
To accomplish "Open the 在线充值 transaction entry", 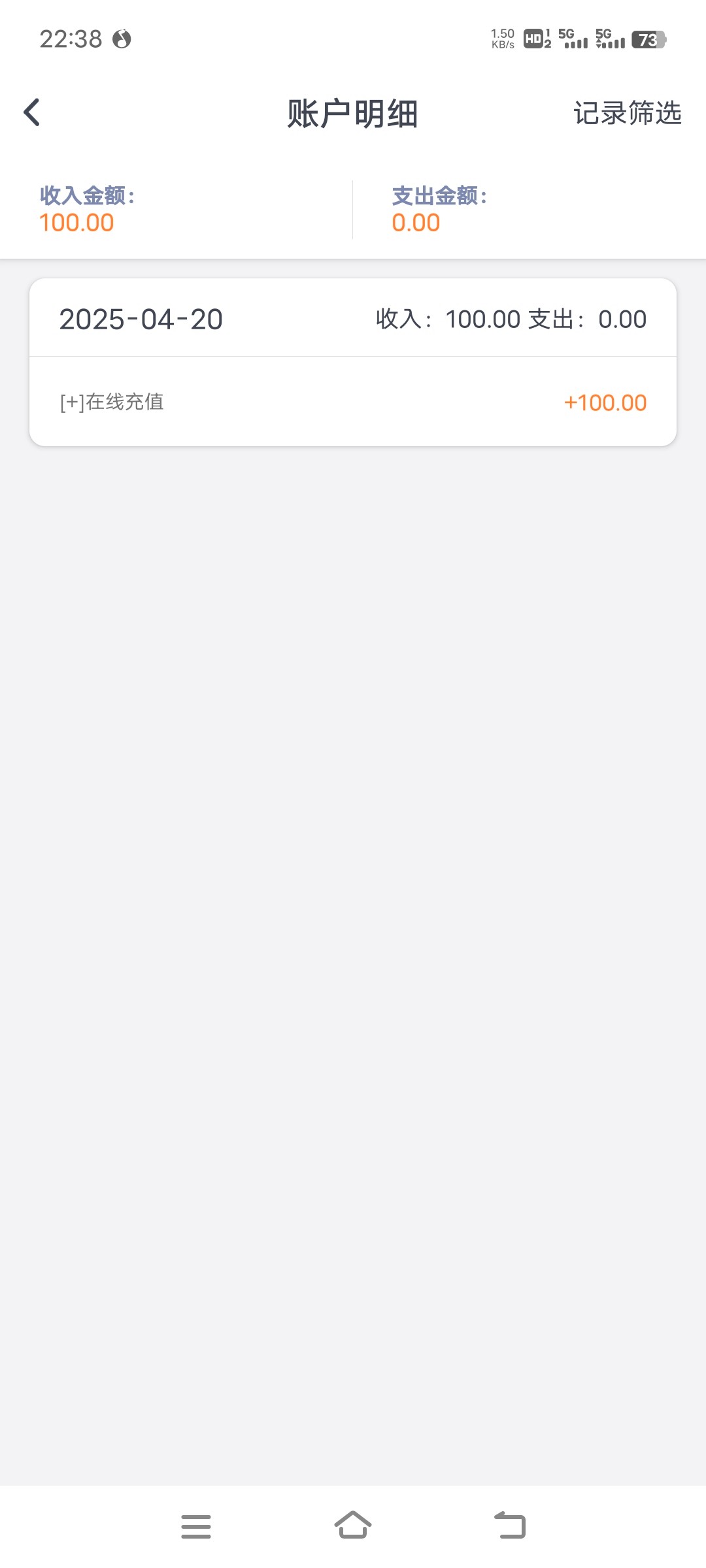I will tap(353, 402).
